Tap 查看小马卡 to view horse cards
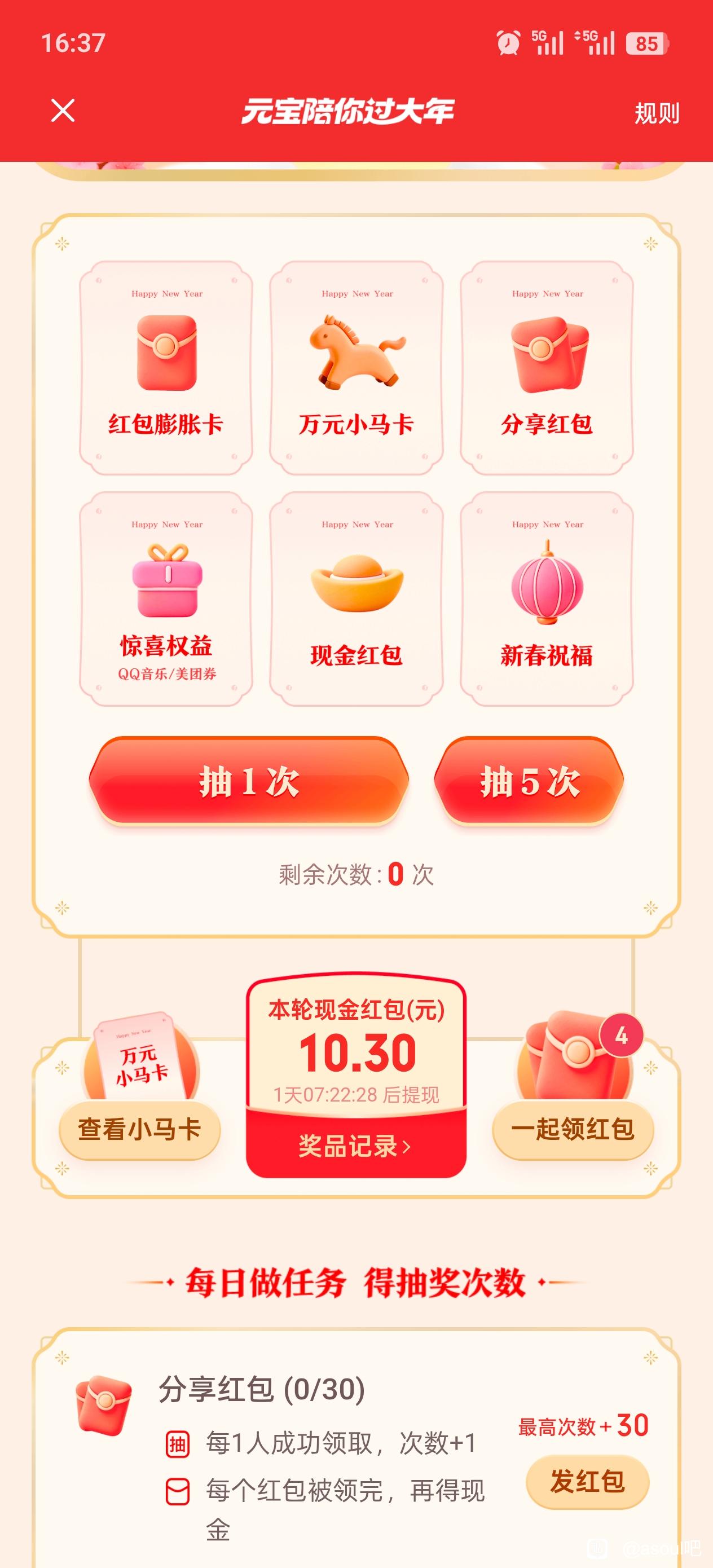 (139, 1129)
